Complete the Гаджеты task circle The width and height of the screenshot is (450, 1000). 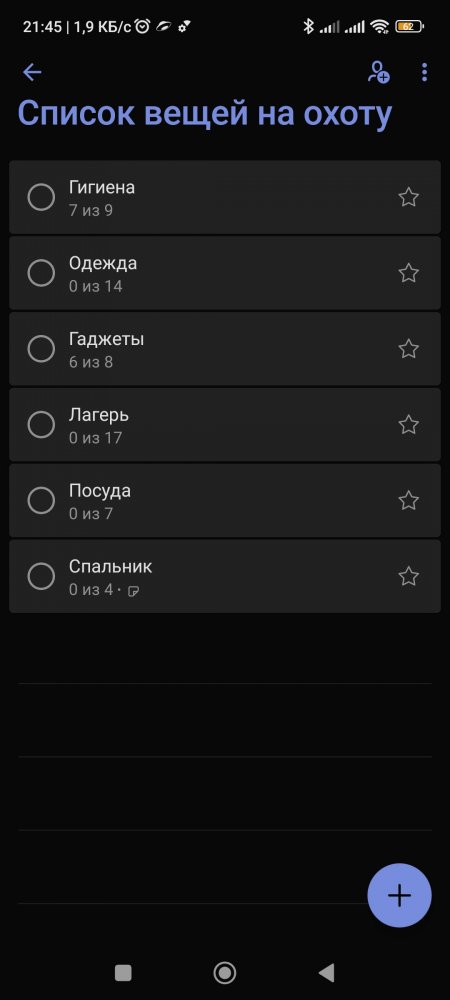pyautogui.click(x=41, y=349)
